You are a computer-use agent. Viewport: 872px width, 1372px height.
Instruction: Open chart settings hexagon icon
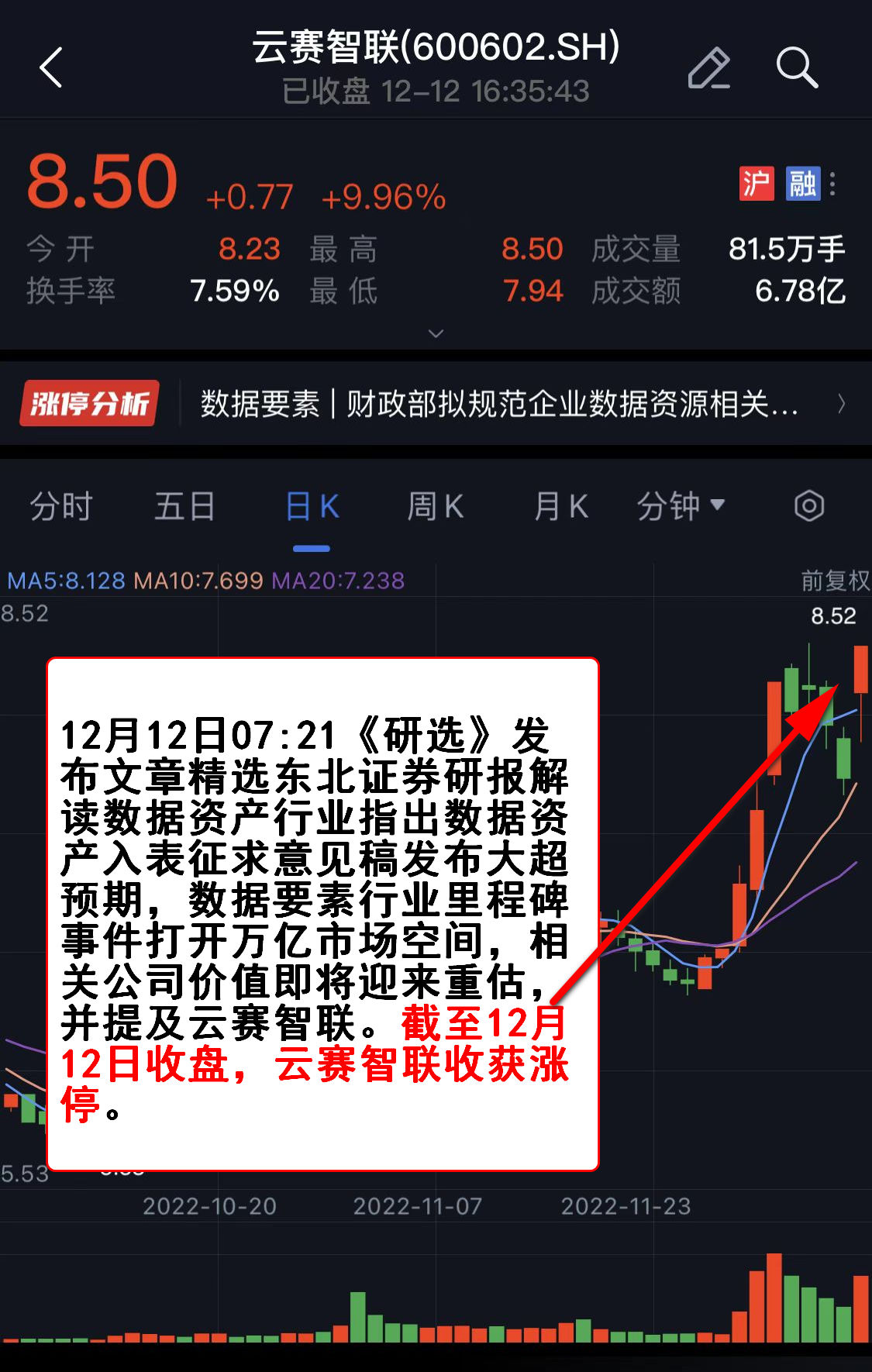808,506
